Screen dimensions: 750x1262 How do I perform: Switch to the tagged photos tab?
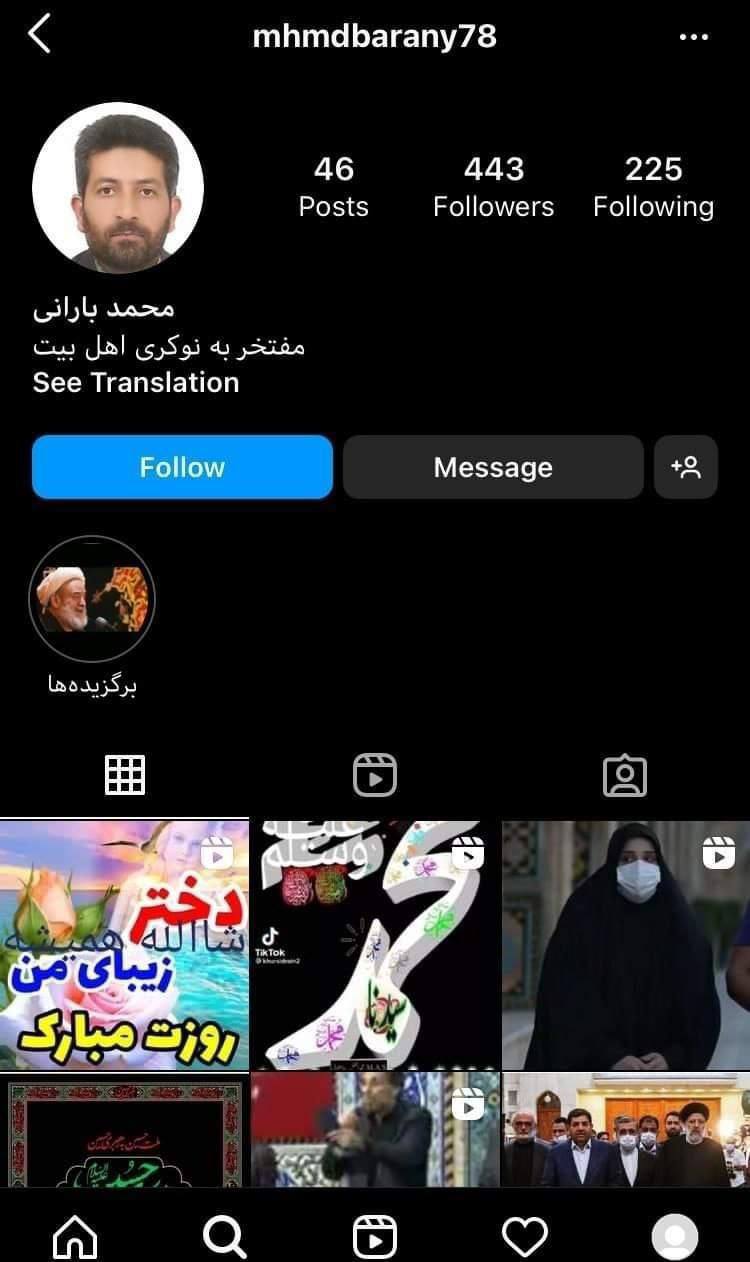pos(625,775)
